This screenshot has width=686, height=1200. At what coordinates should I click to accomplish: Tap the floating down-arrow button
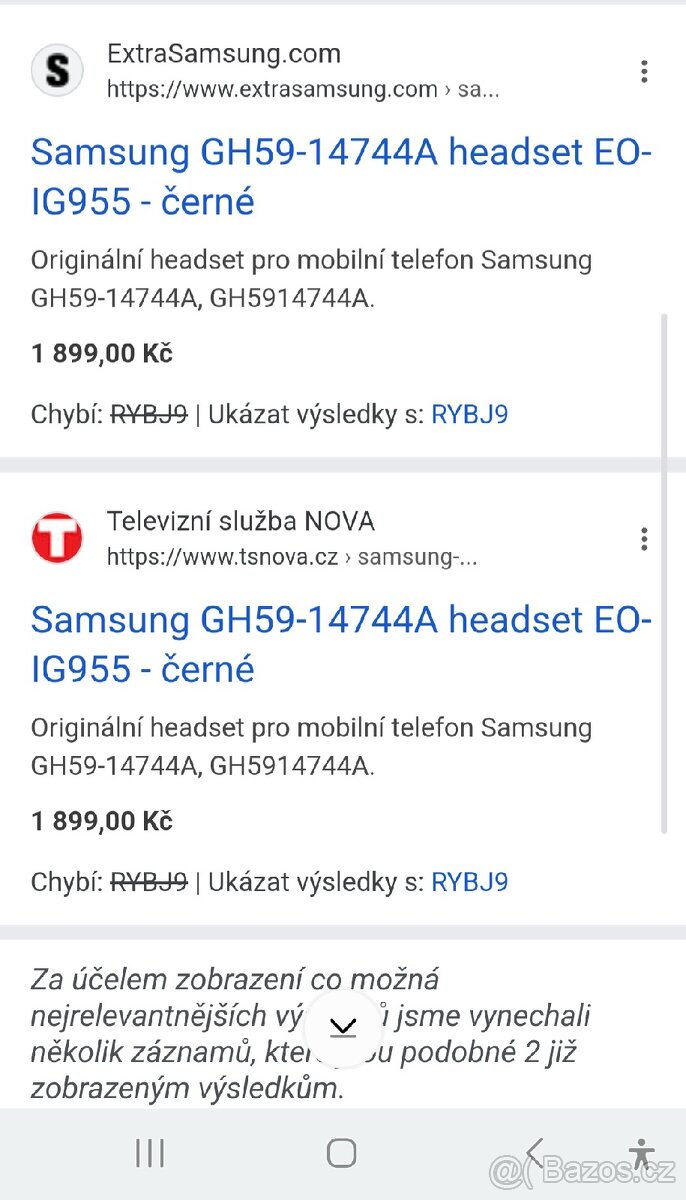[343, 1027]
